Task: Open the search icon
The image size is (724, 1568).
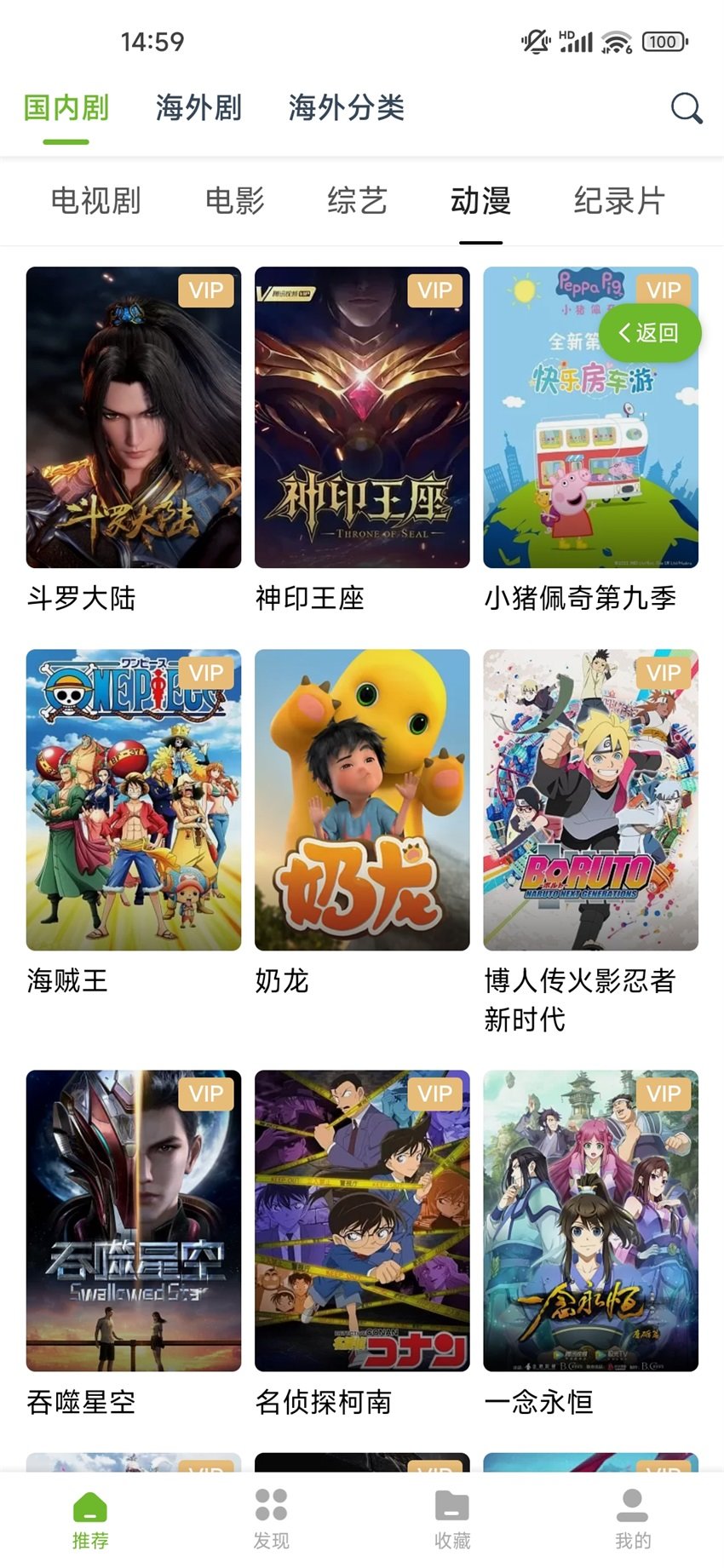Action: tap(685, 108)
